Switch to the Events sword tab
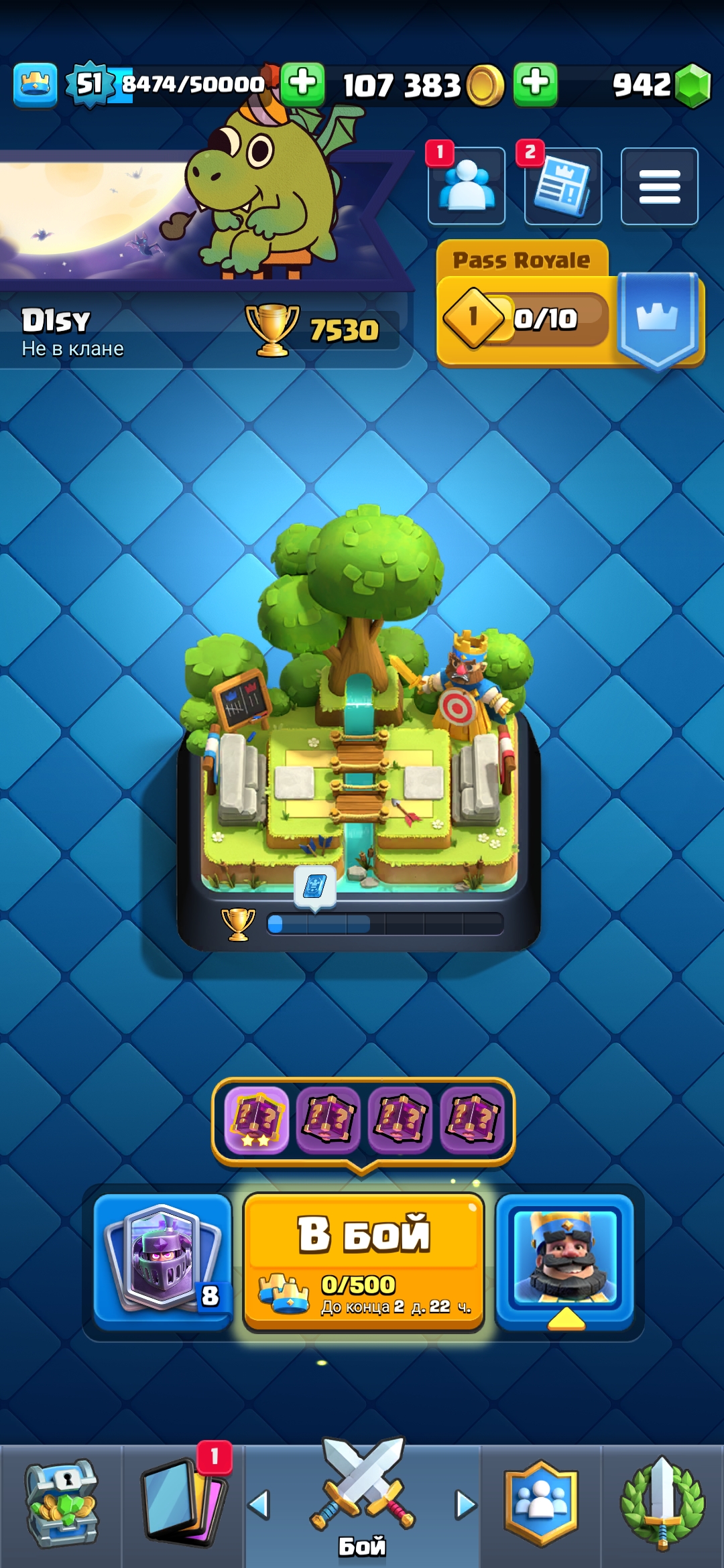 tap(662, 1504)
